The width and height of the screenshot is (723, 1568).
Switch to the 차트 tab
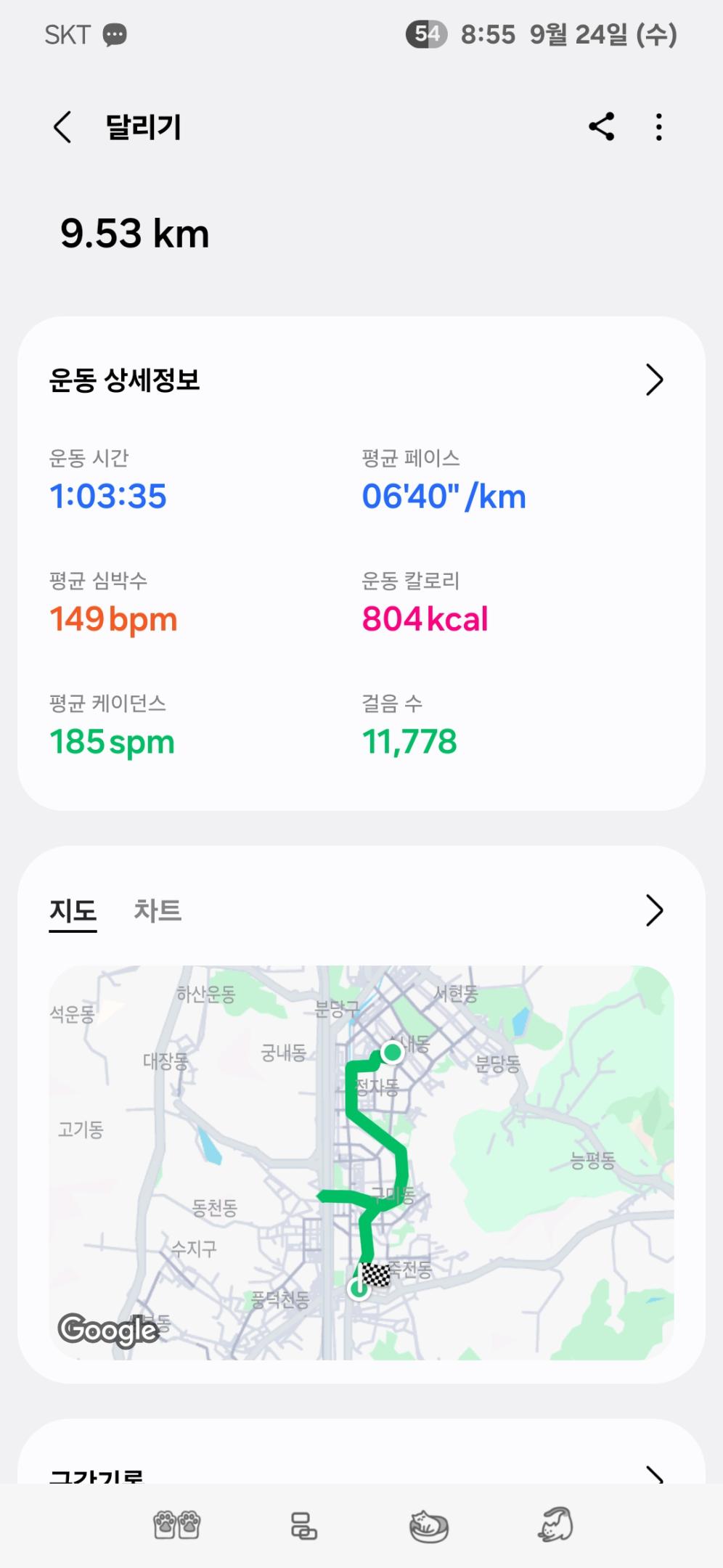pyautogui.click(x=158, y=910)
